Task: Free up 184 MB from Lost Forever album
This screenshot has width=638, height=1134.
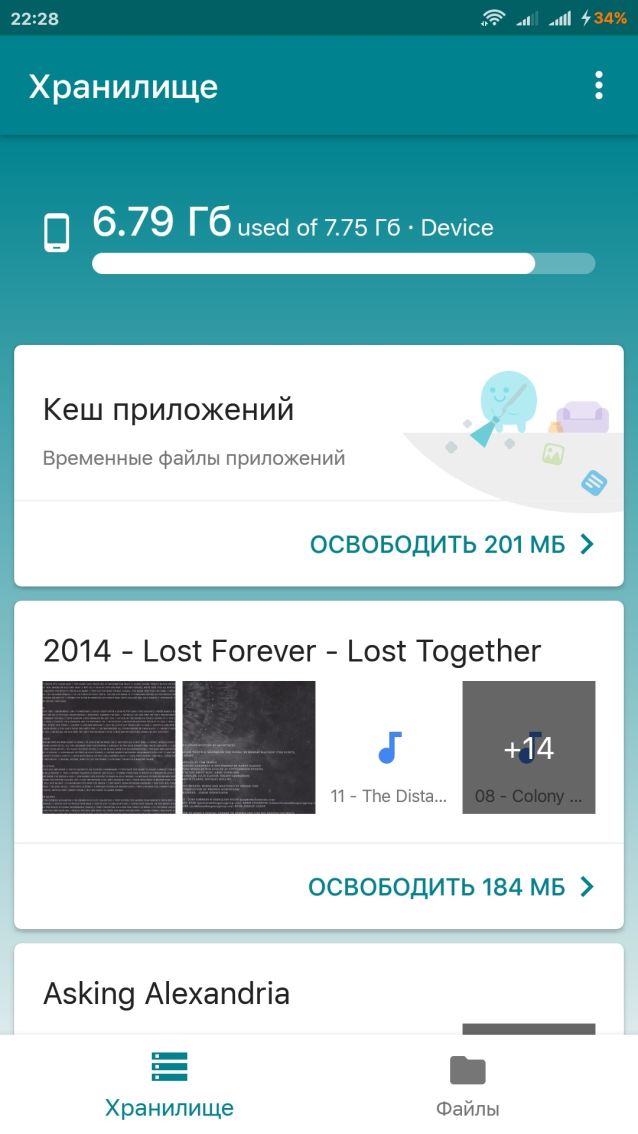Action: (451, 887)
